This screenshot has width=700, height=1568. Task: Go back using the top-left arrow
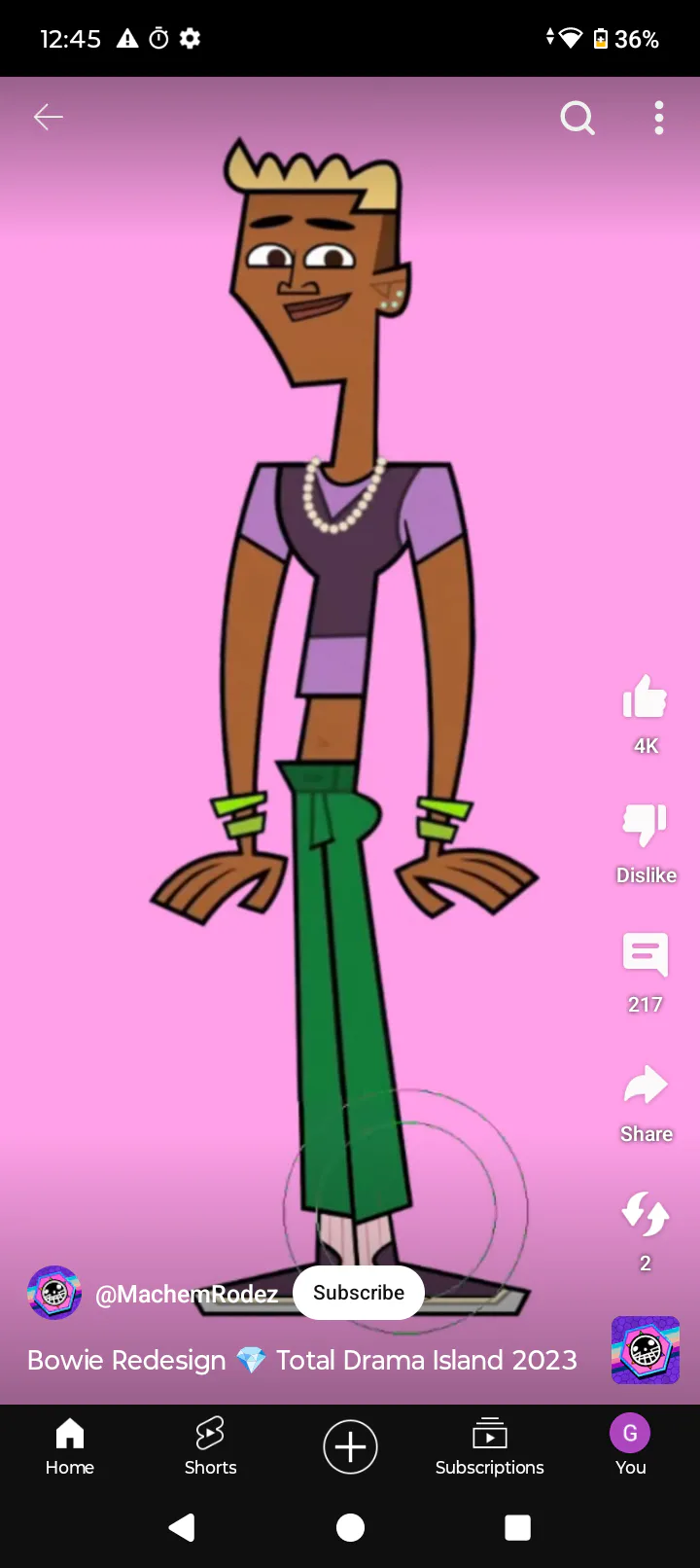tap(48, 118)
